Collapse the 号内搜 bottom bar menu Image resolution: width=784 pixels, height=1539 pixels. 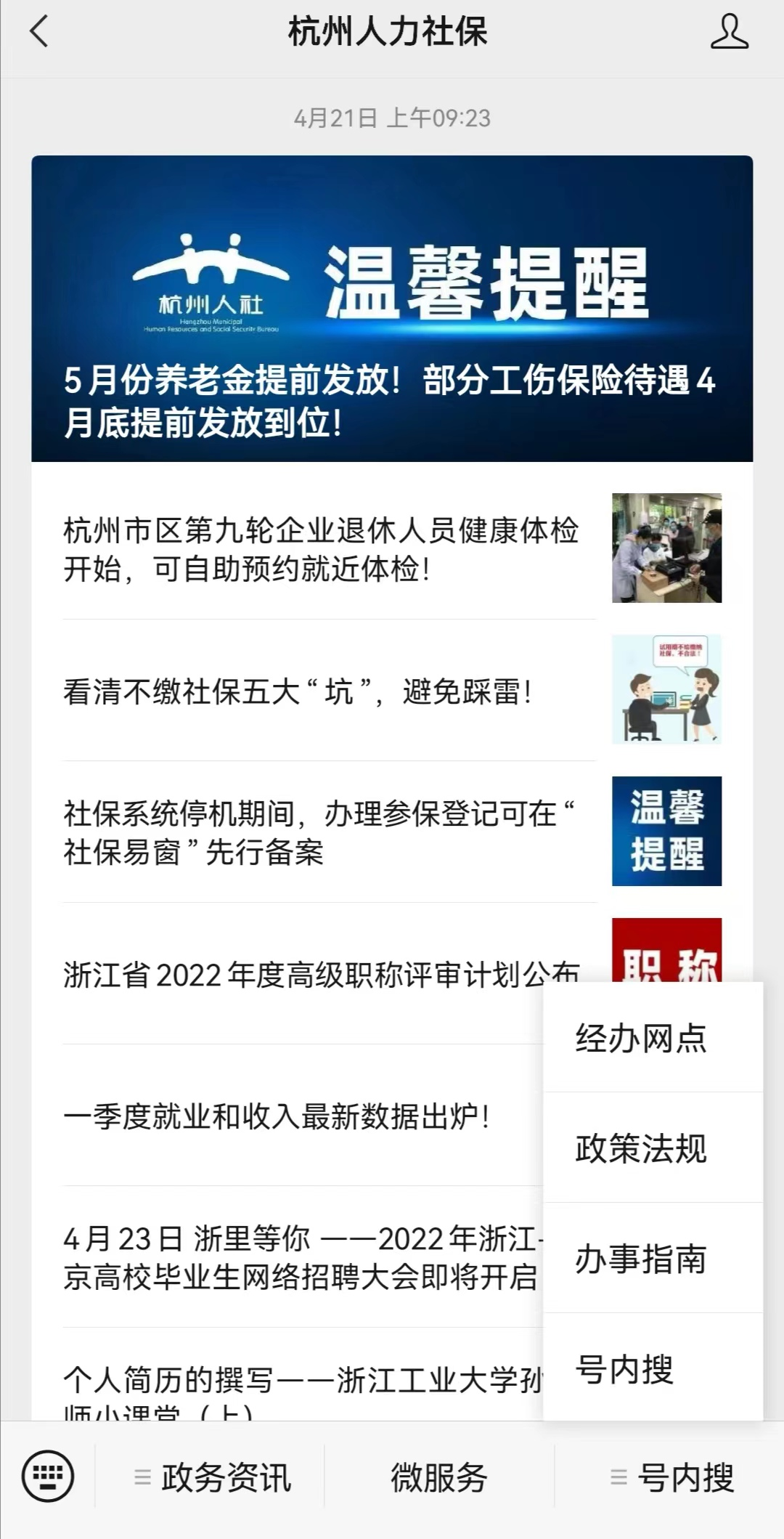click(671, 1478)
